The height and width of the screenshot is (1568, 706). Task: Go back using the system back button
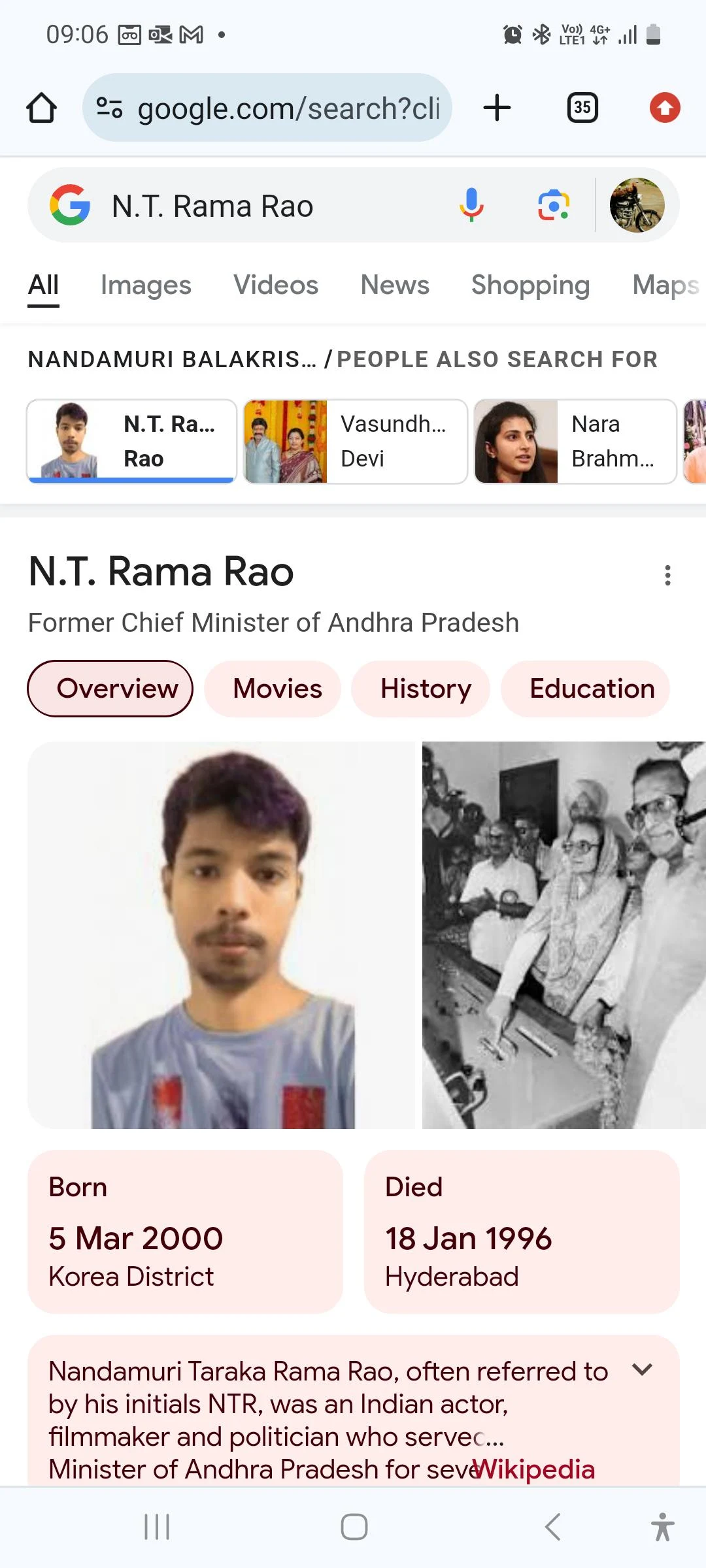pos(552,1527)
